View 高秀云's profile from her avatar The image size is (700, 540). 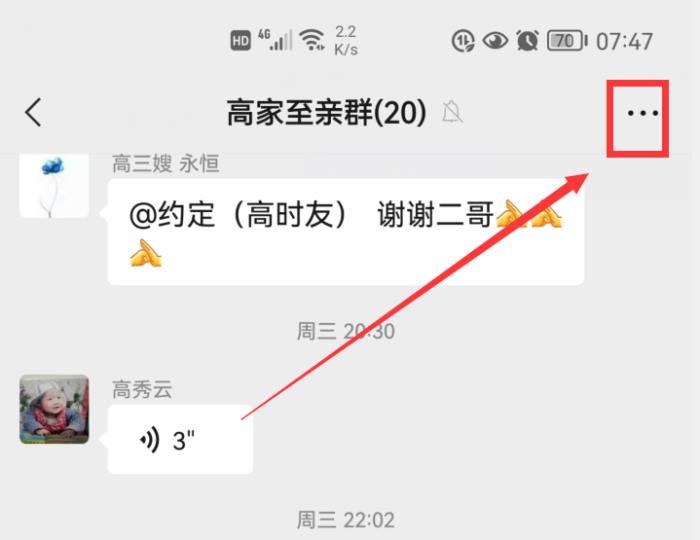54,410
